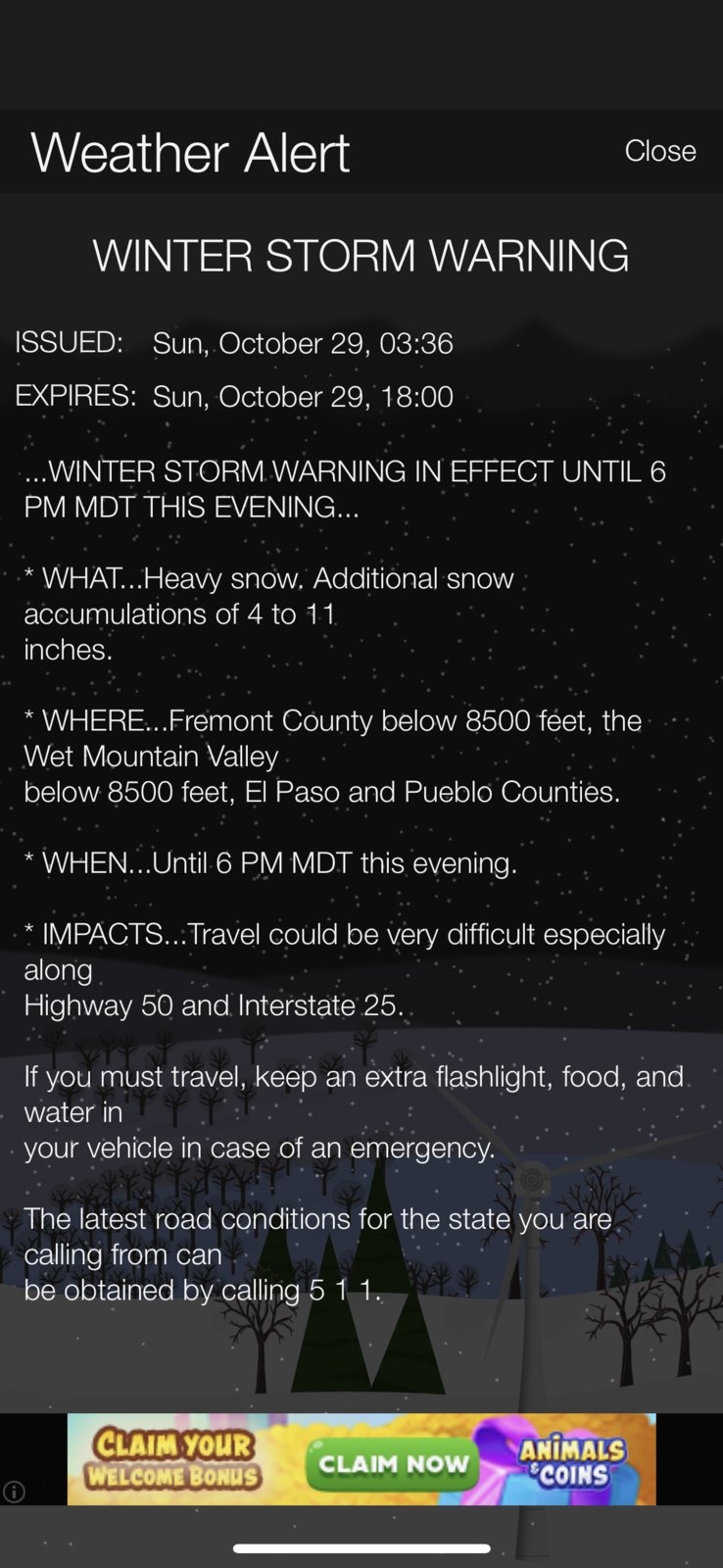The image size is (723, 1568).
Task: Open the ad info icon
Action: click(x=14, y=1492)
